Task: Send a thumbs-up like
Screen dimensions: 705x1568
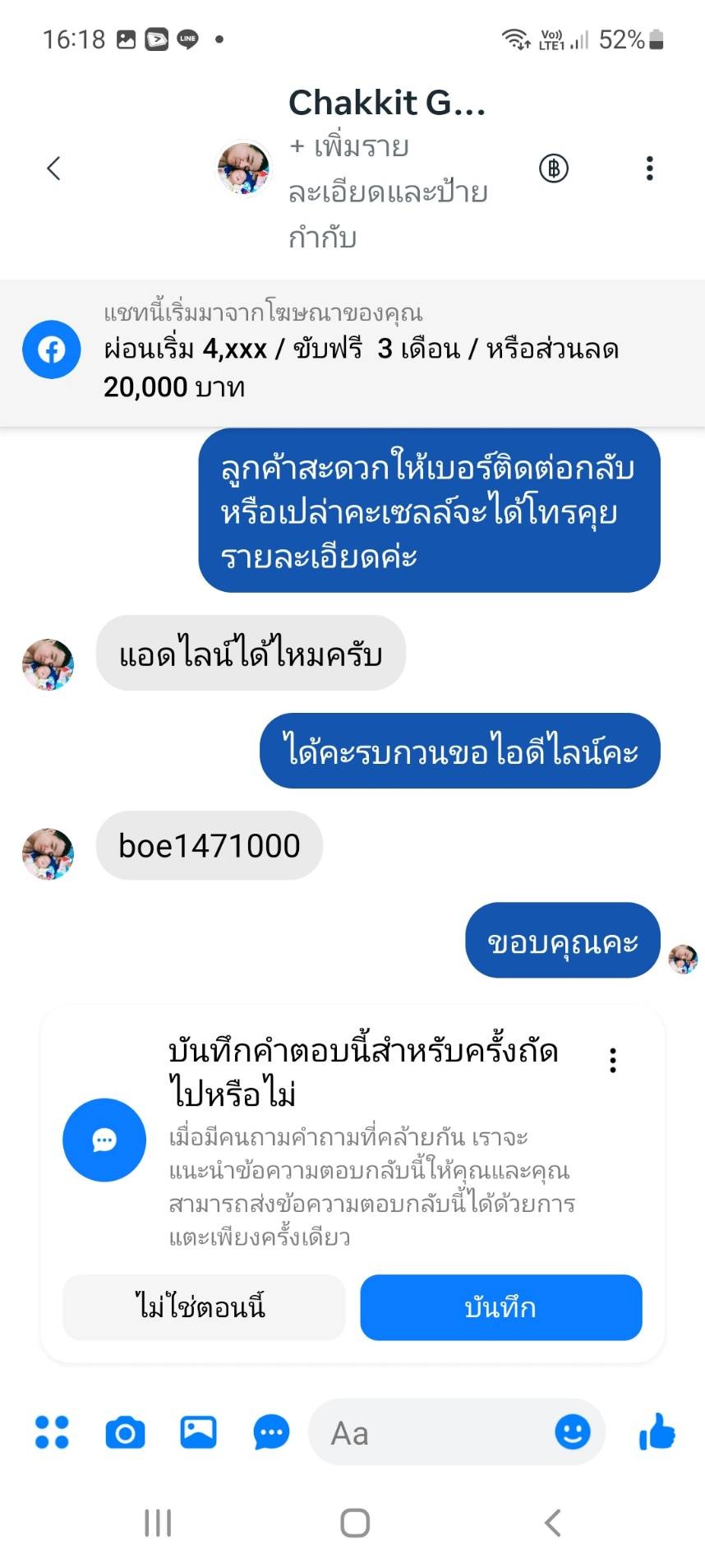Action: 657,1432
